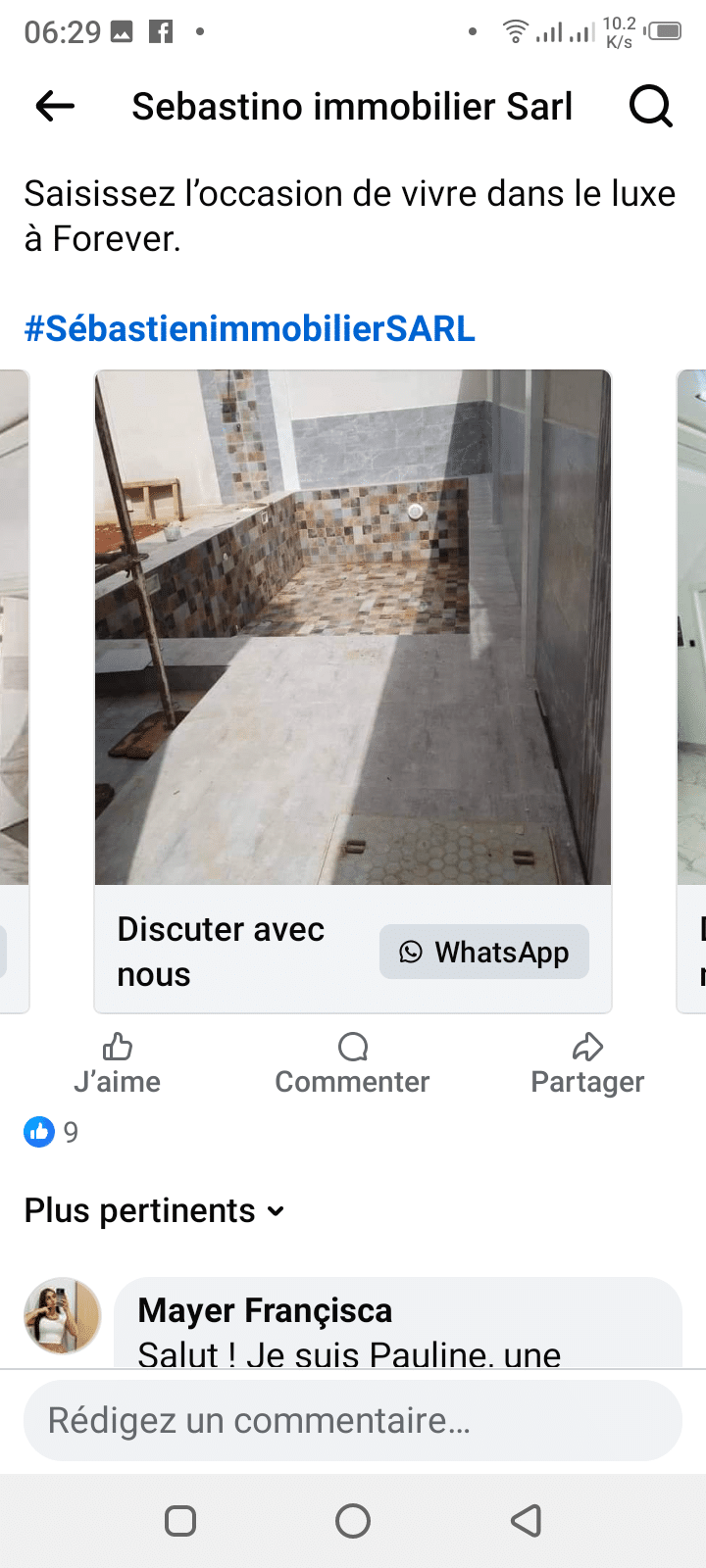Expand the Plus pertinents comment sorting
Screen dimensions: 706x1568
point(154,1210)
